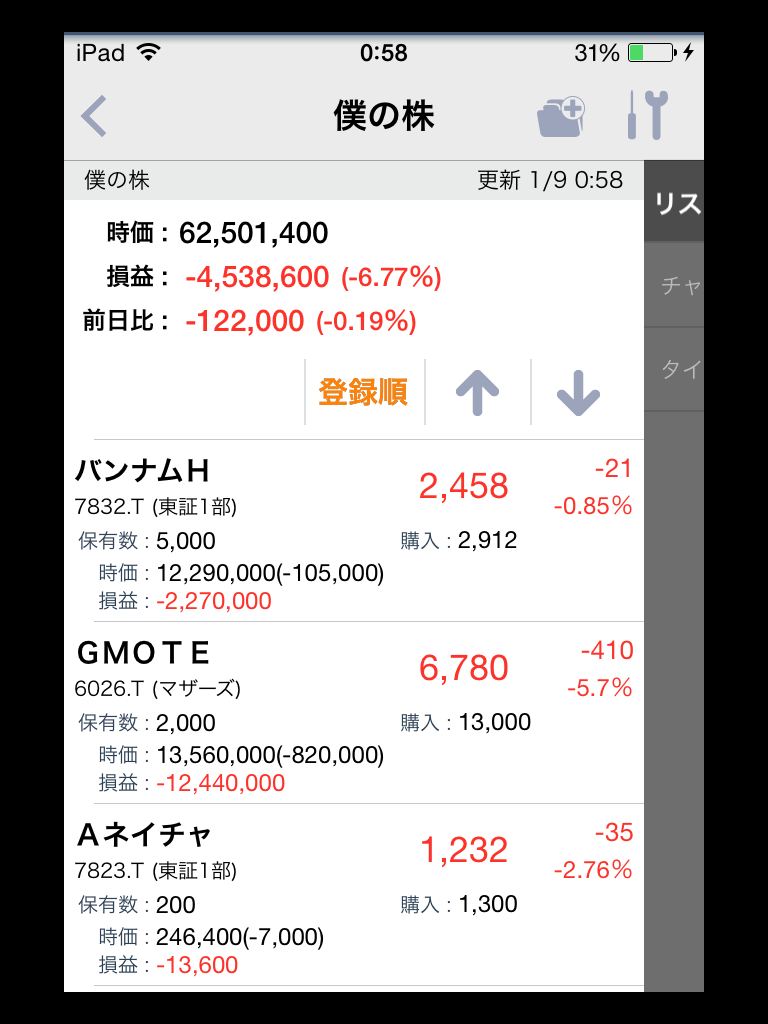Screen dimensions: 768x1024
Task: Tap the add folder icon
Action: pyautogui.click(x=561, y=117)
